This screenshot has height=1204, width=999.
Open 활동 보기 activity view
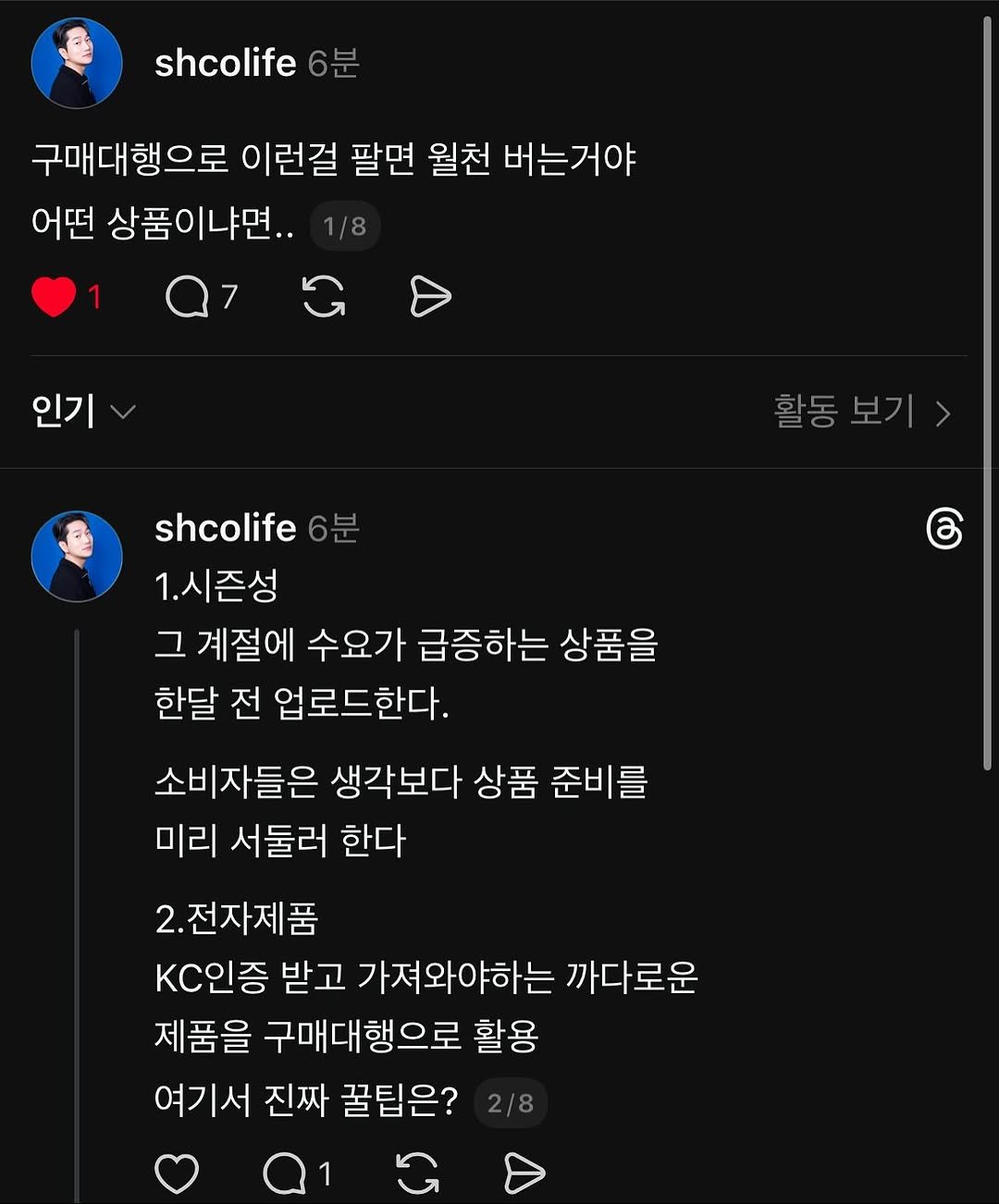tap(861, 412)
